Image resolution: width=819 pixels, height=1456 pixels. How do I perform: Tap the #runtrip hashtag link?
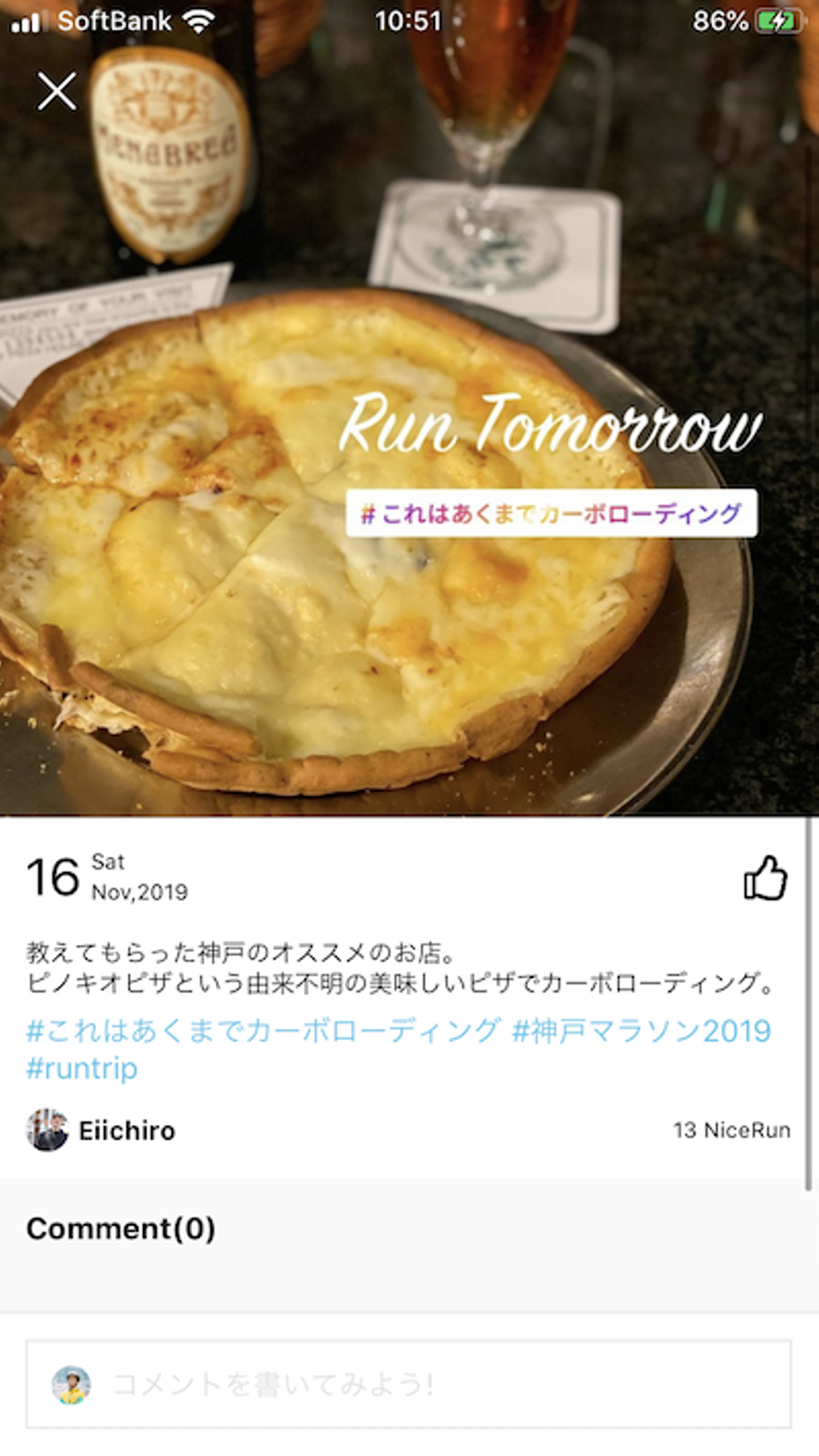(x=82, y=1068)
